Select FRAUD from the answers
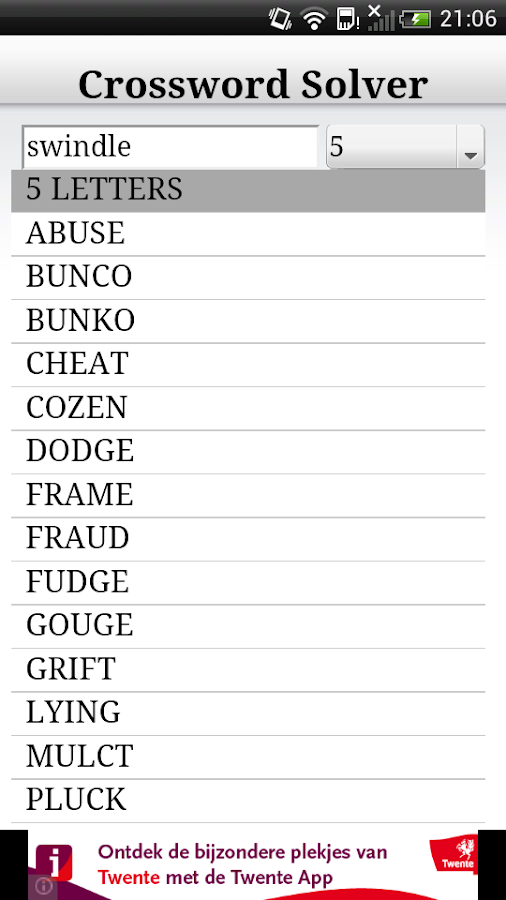Screen dimensions: 506x900 (248, 540)
